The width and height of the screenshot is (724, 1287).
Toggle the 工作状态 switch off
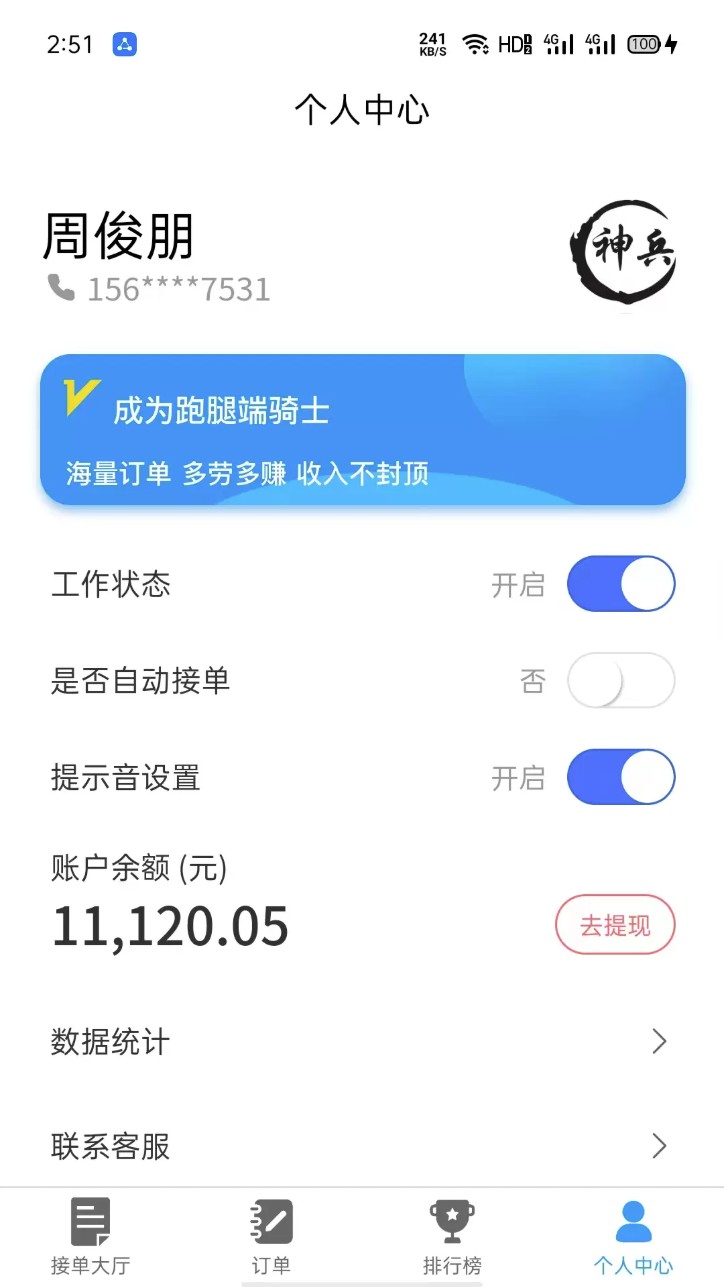click(x=621, y=584)
